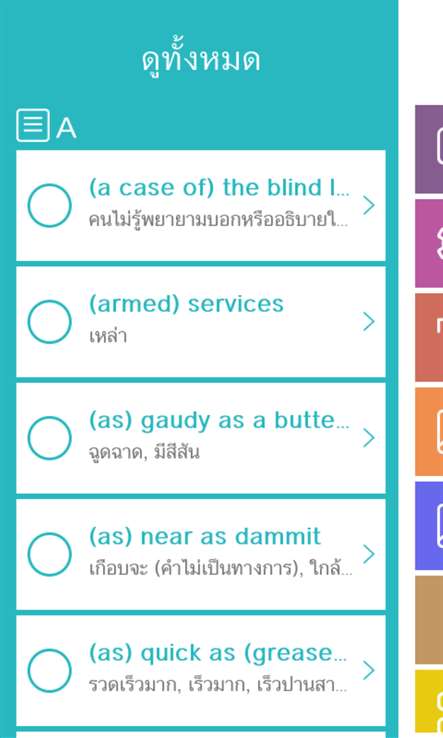Select the circle for "(as) gaudy as a butte..."

point(49,438)
